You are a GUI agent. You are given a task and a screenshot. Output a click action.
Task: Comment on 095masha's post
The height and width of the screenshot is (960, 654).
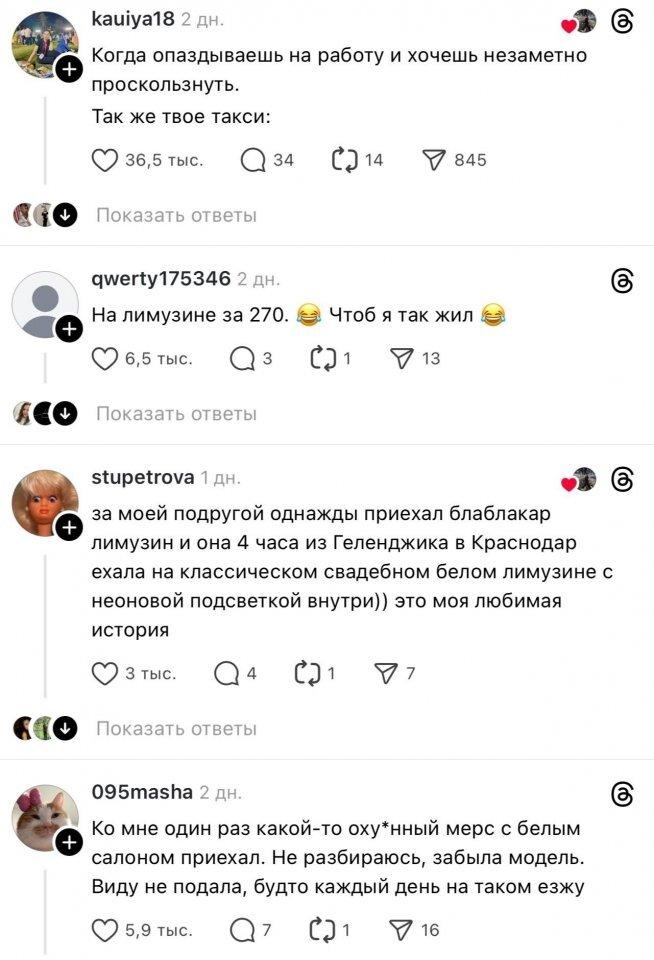tap(241, 931)
